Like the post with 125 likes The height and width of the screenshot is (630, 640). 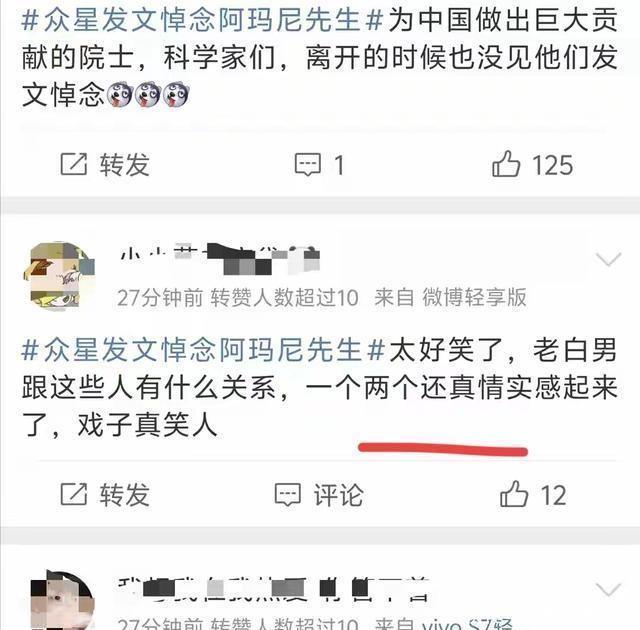coord(533,165)
